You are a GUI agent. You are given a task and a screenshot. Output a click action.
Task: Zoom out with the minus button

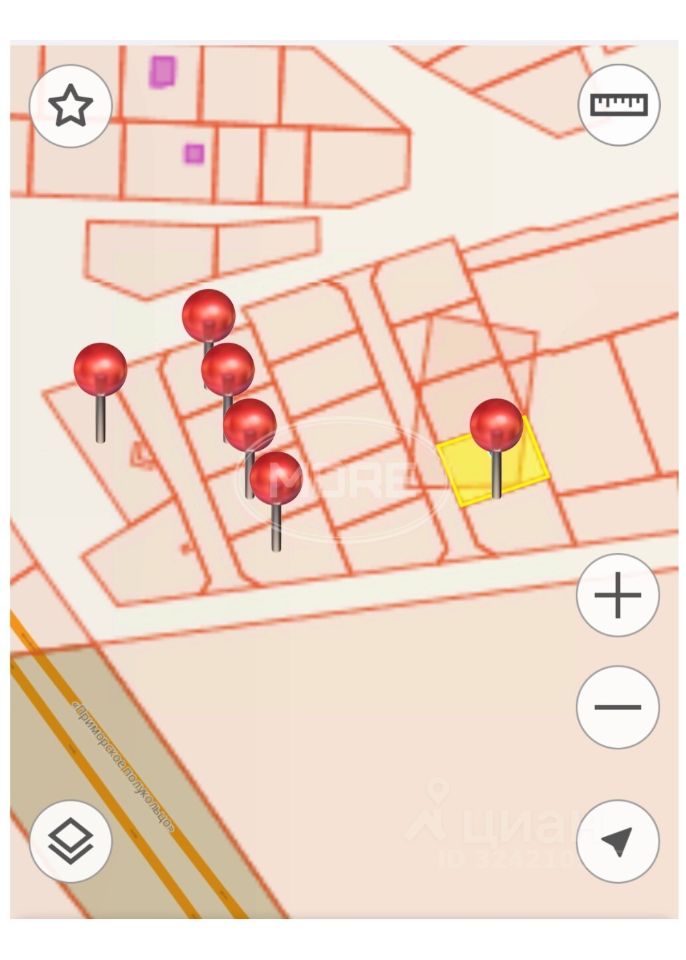pos(617,707)
